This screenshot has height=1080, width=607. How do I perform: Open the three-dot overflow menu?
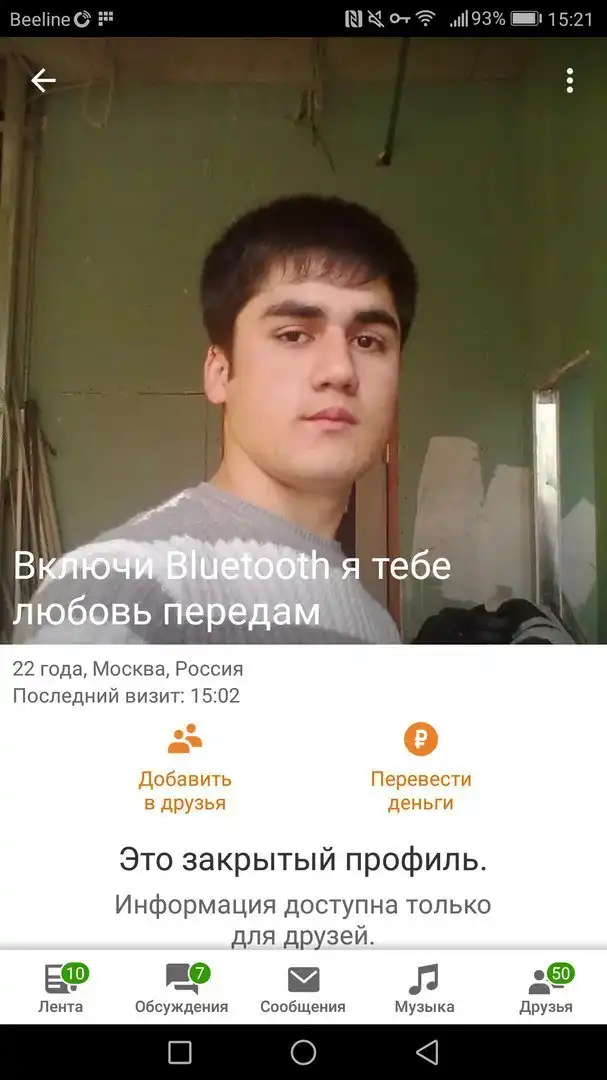coord(569,81)
